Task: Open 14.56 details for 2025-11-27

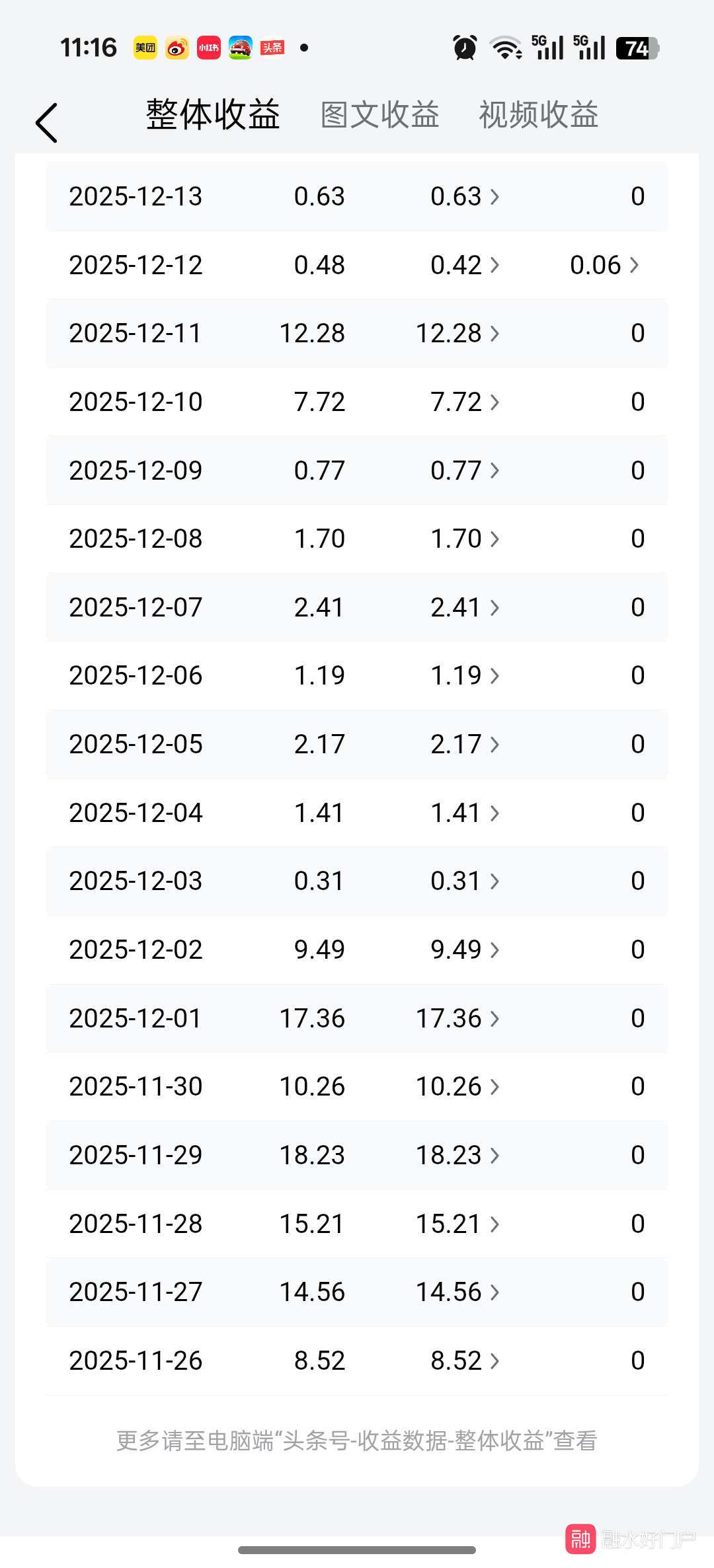Action: [457, 1292]
